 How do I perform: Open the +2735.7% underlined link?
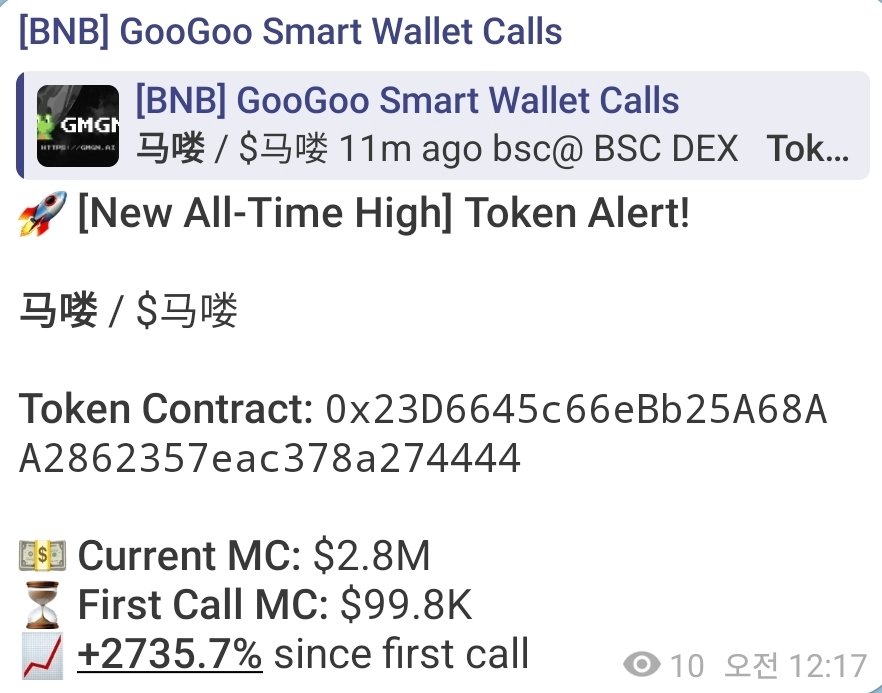pyautogui.click(x=169, y=653)
